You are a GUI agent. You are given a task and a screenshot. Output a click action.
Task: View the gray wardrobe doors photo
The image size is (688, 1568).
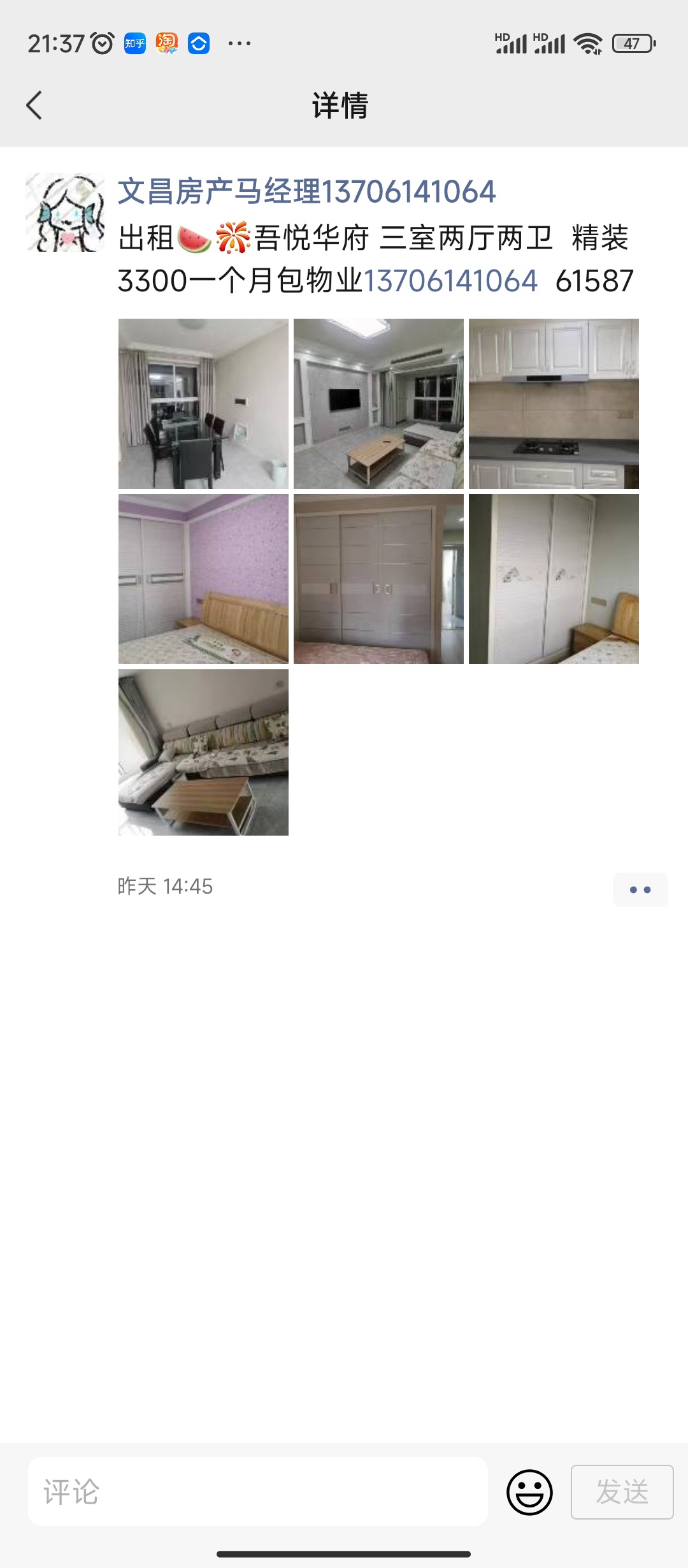point(378,579)
